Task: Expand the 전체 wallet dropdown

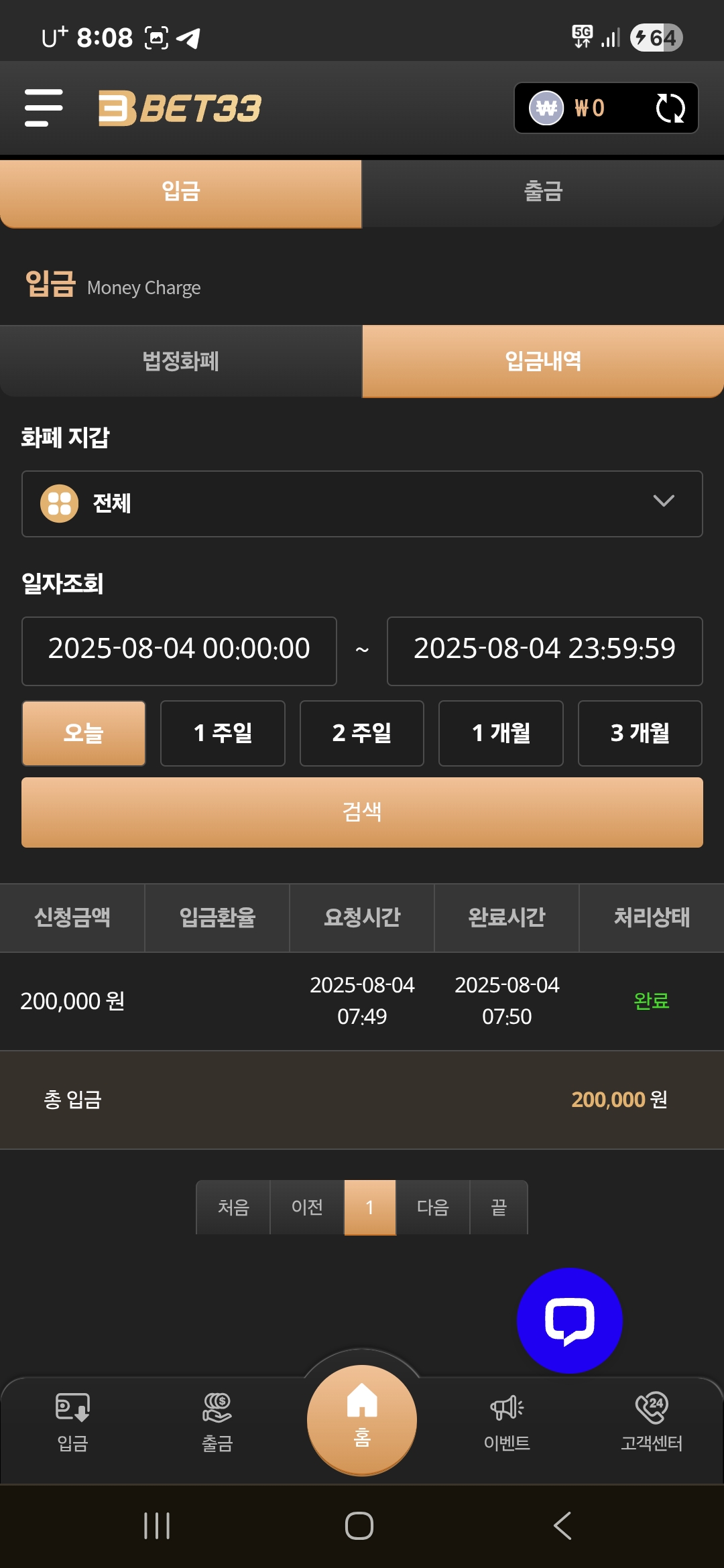Action: [362, 503]
